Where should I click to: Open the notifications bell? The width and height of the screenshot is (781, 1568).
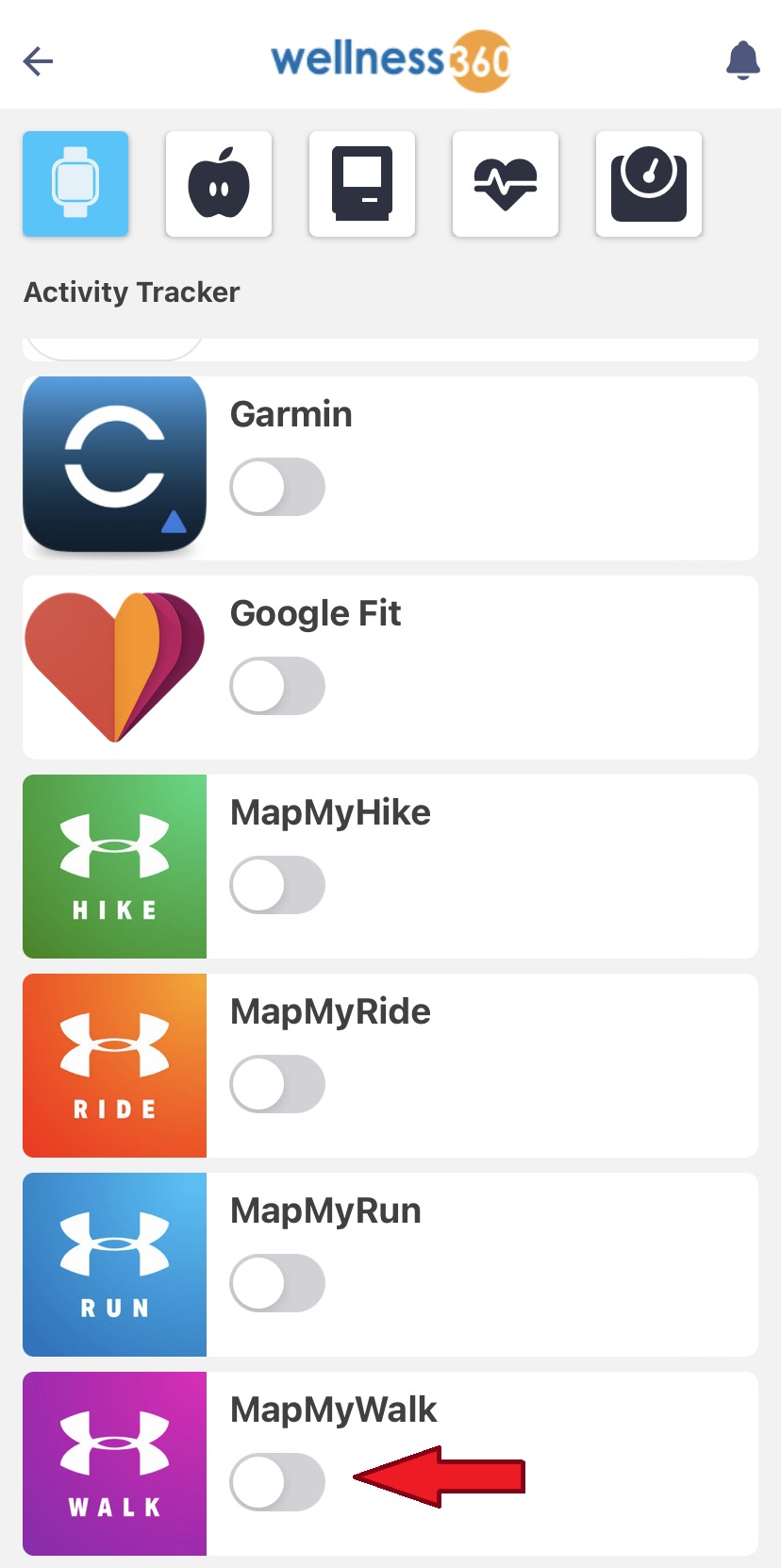coord(742,60)
